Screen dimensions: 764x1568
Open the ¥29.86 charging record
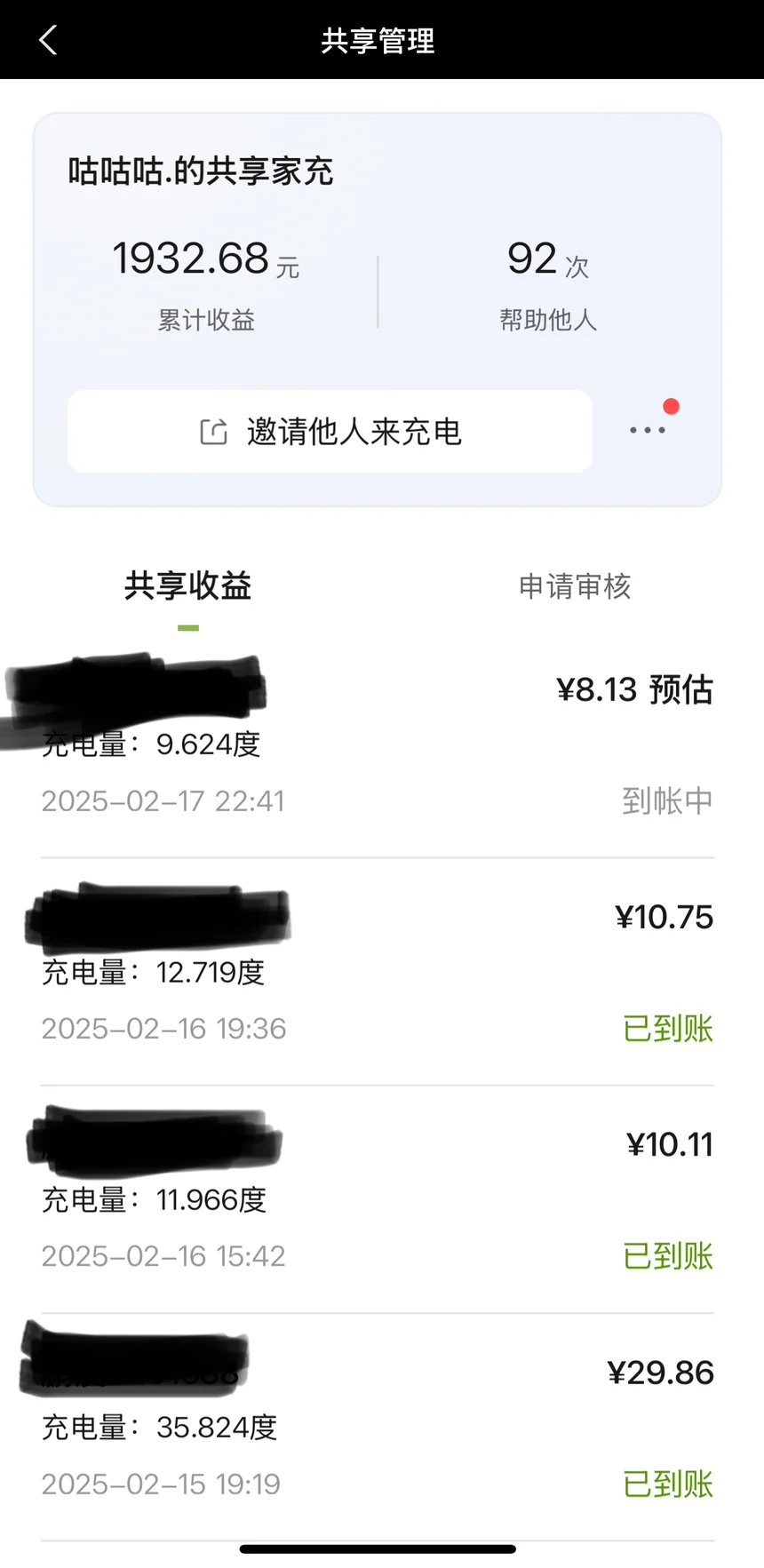click(378, 1427)
